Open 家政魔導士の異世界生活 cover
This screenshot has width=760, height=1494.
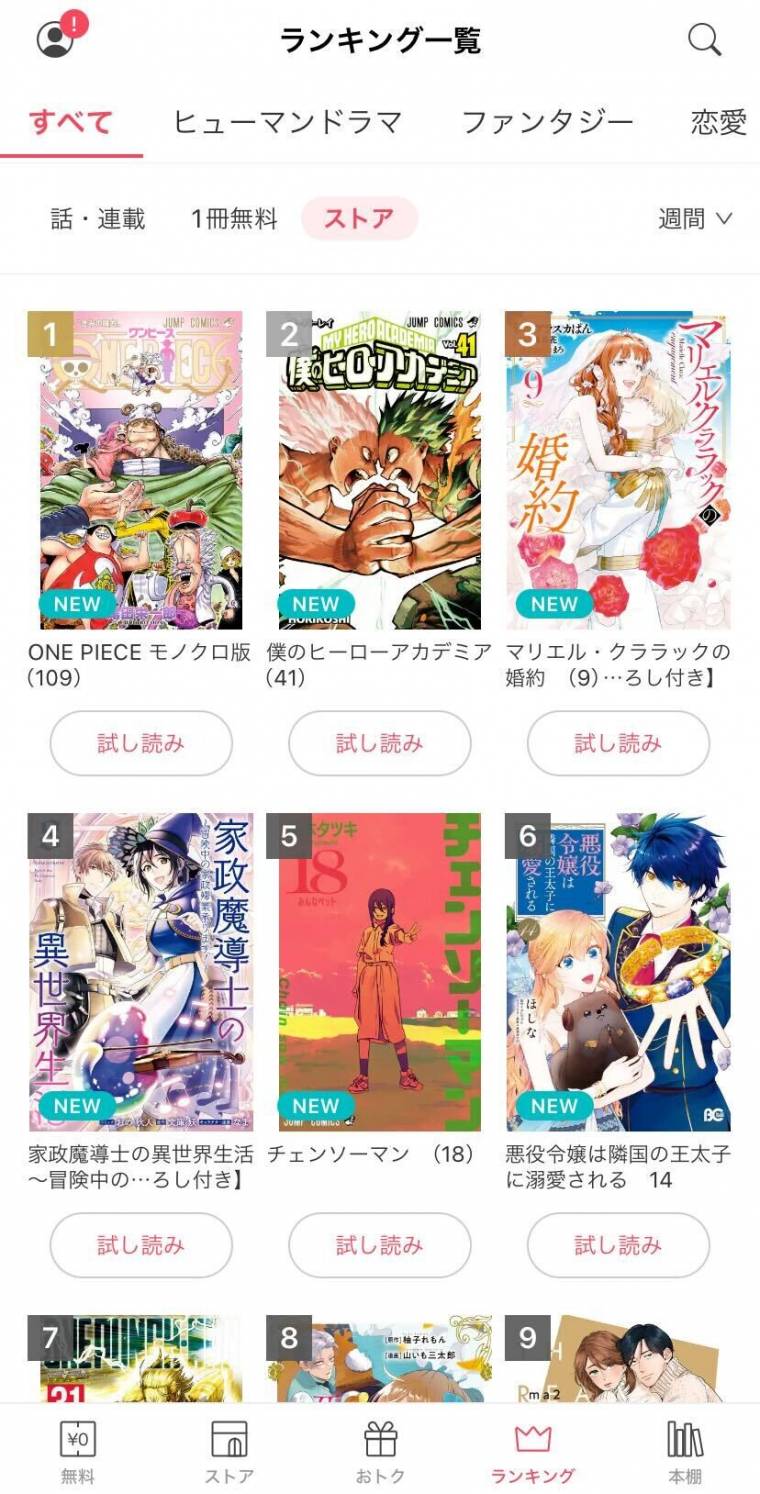pyautogui.click(x=141, y=972)
